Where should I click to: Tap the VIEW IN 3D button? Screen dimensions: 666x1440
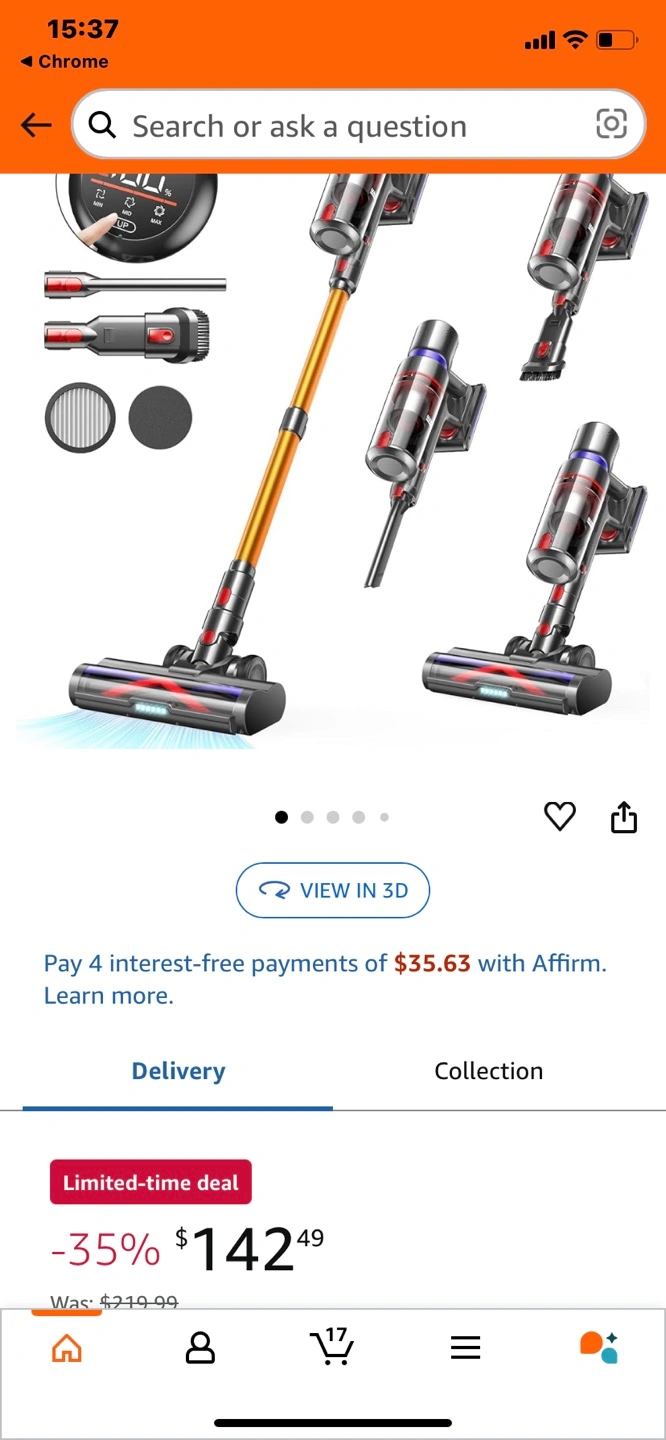pos(332,890)
